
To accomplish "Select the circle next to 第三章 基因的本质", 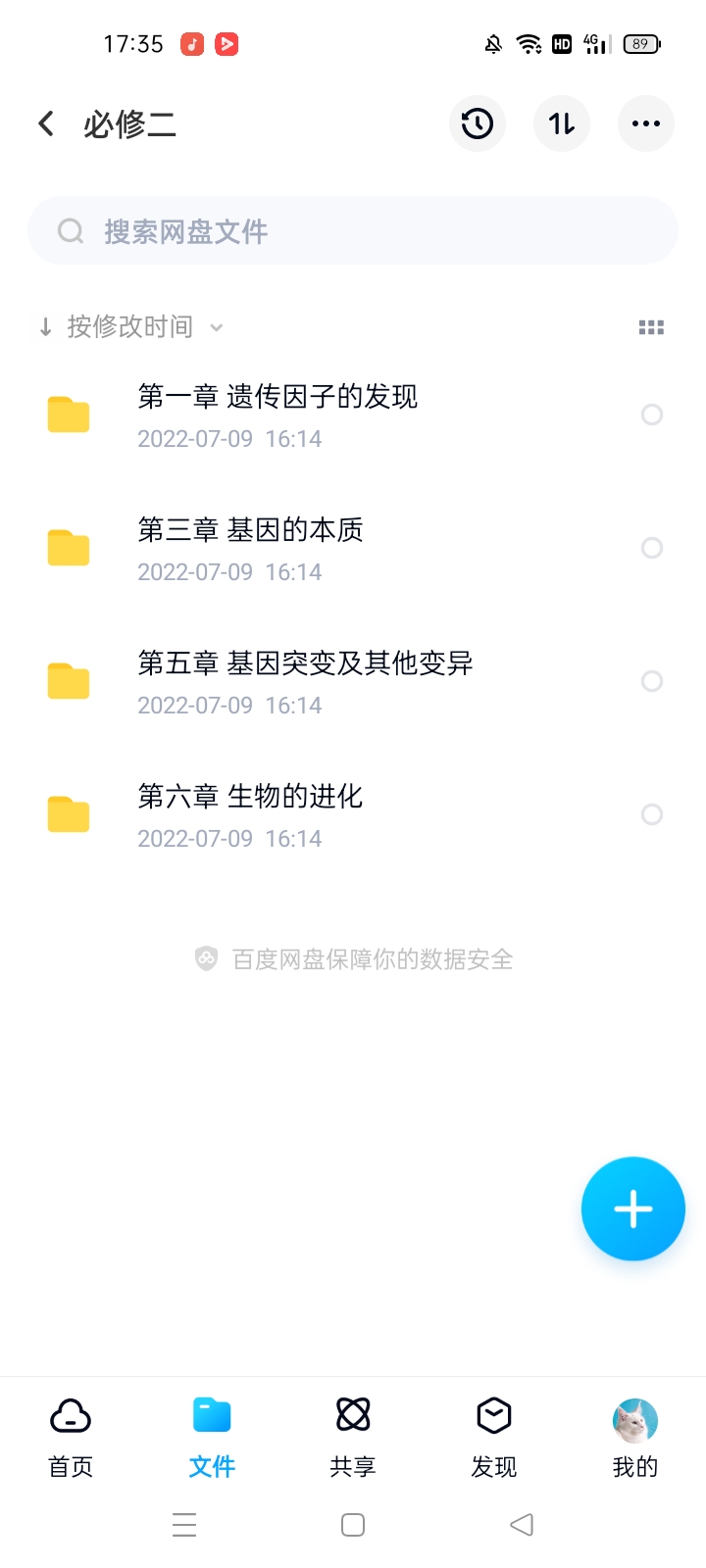I will (652, 548).
